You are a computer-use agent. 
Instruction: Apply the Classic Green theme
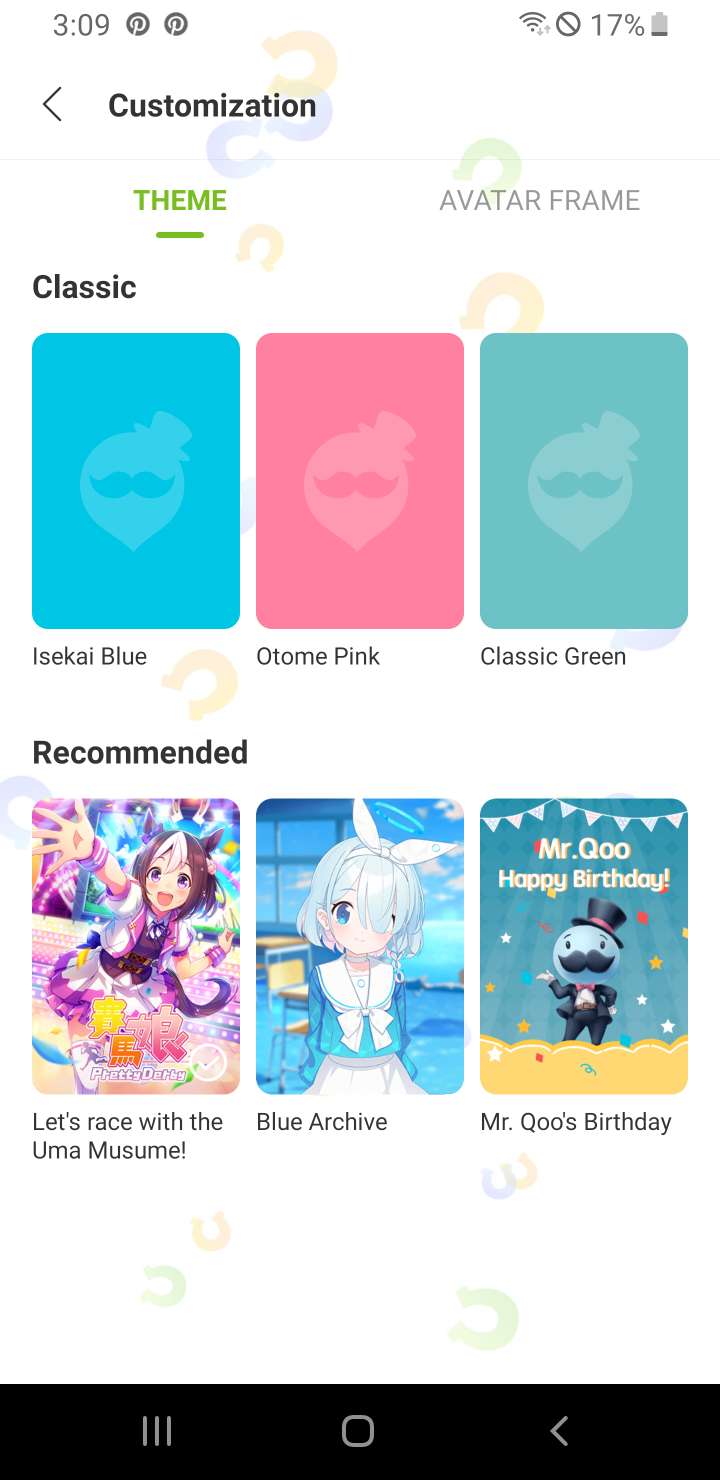(583, 480)
